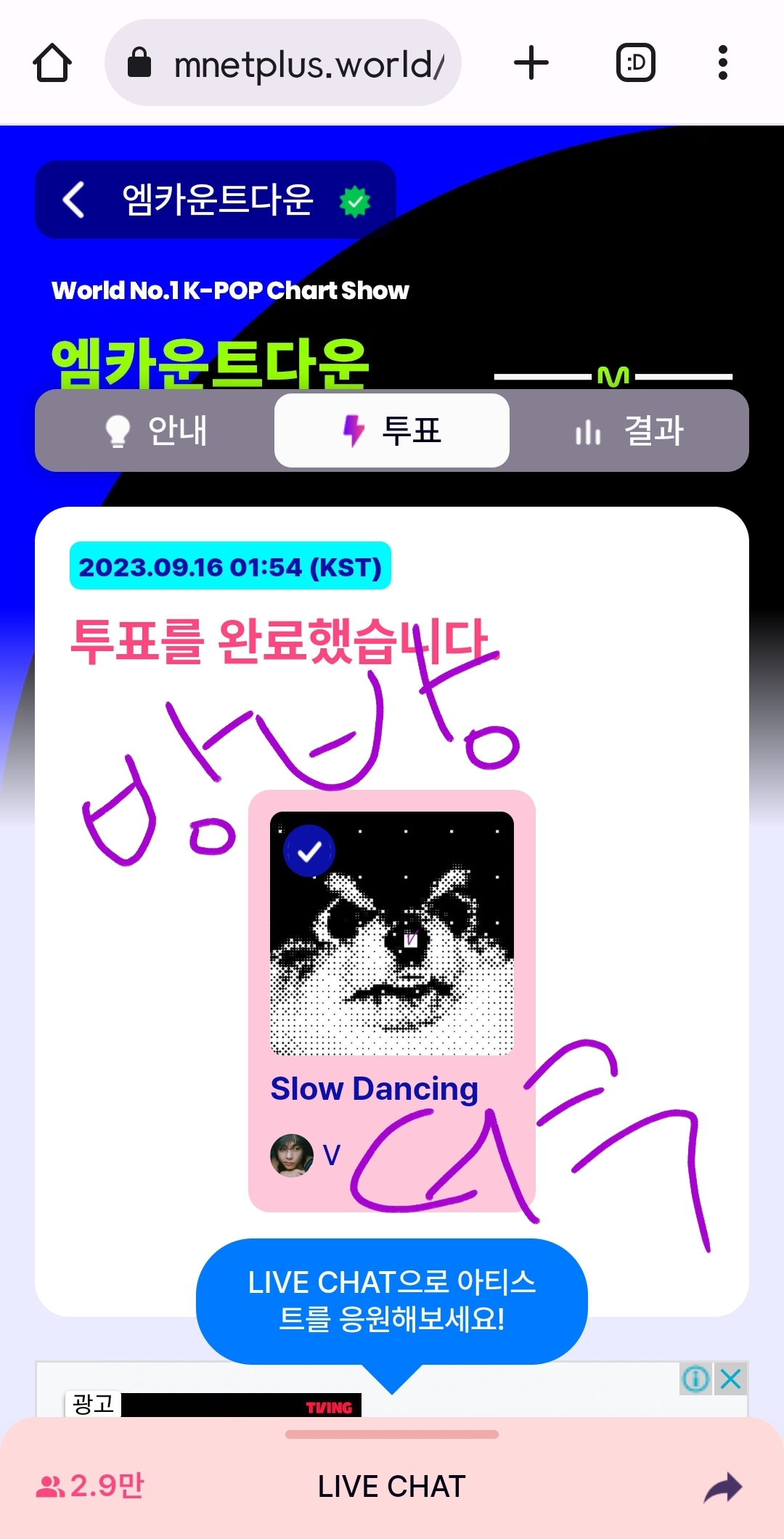
Task: Switch to the 결과 tab
Action: [x=629, y=430]
